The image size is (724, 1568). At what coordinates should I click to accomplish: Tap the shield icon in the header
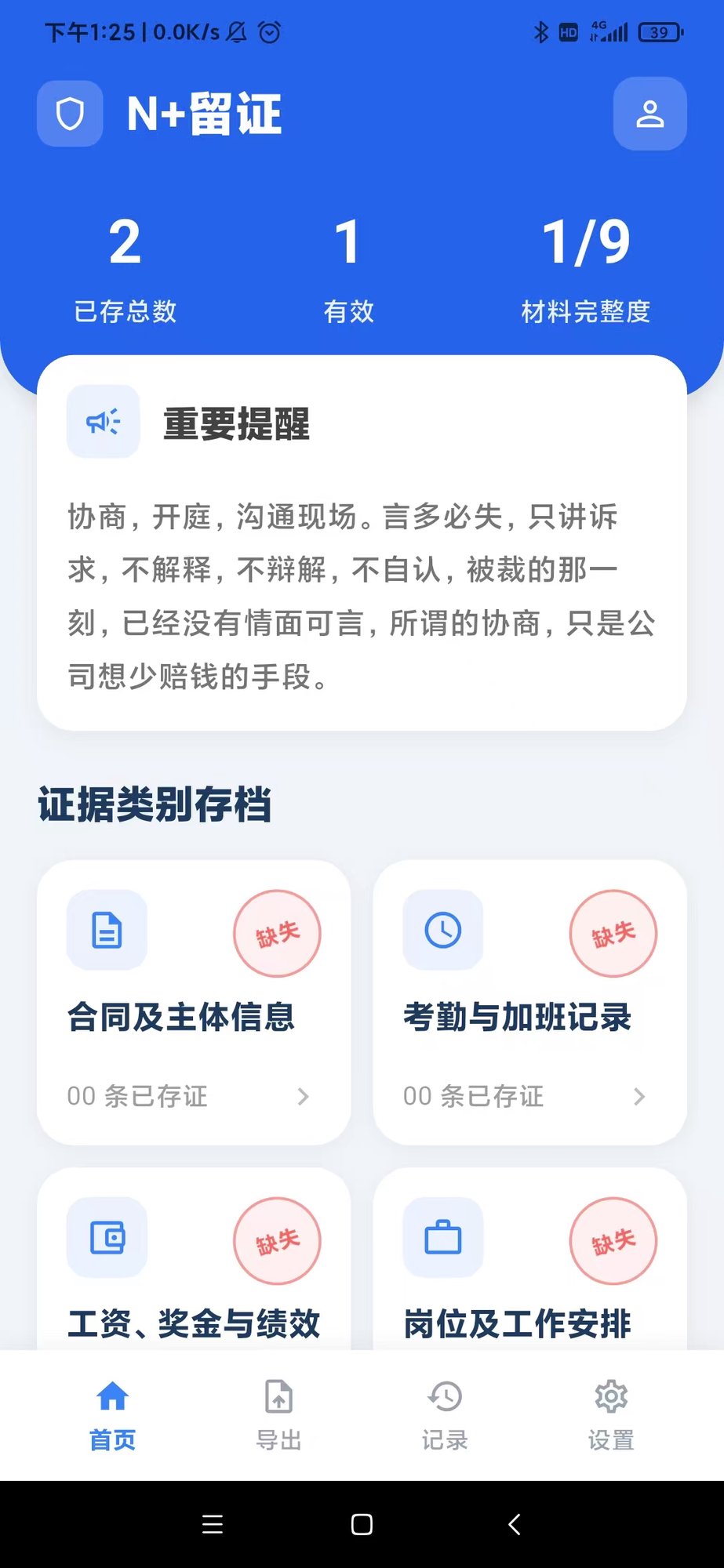(70, 113)
